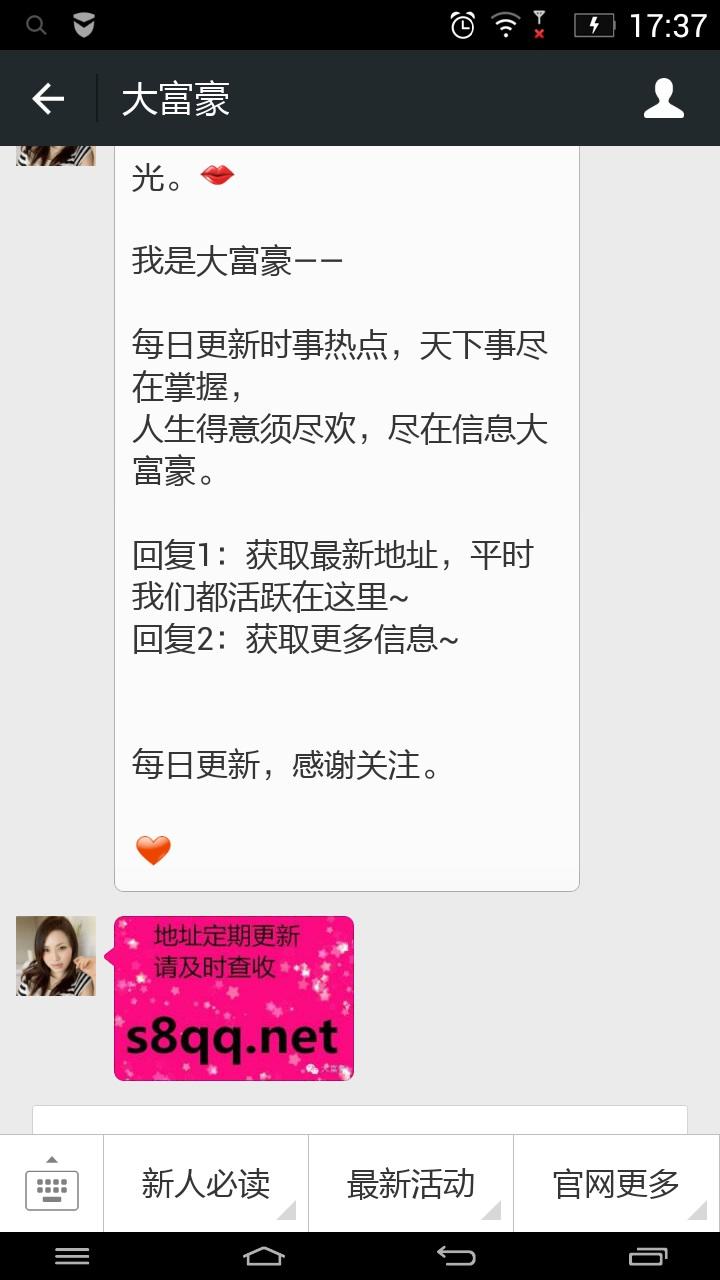Tap the back arrow to exit chat
The width and height of the screenshot is (720, 1280).
coord(46,98)
